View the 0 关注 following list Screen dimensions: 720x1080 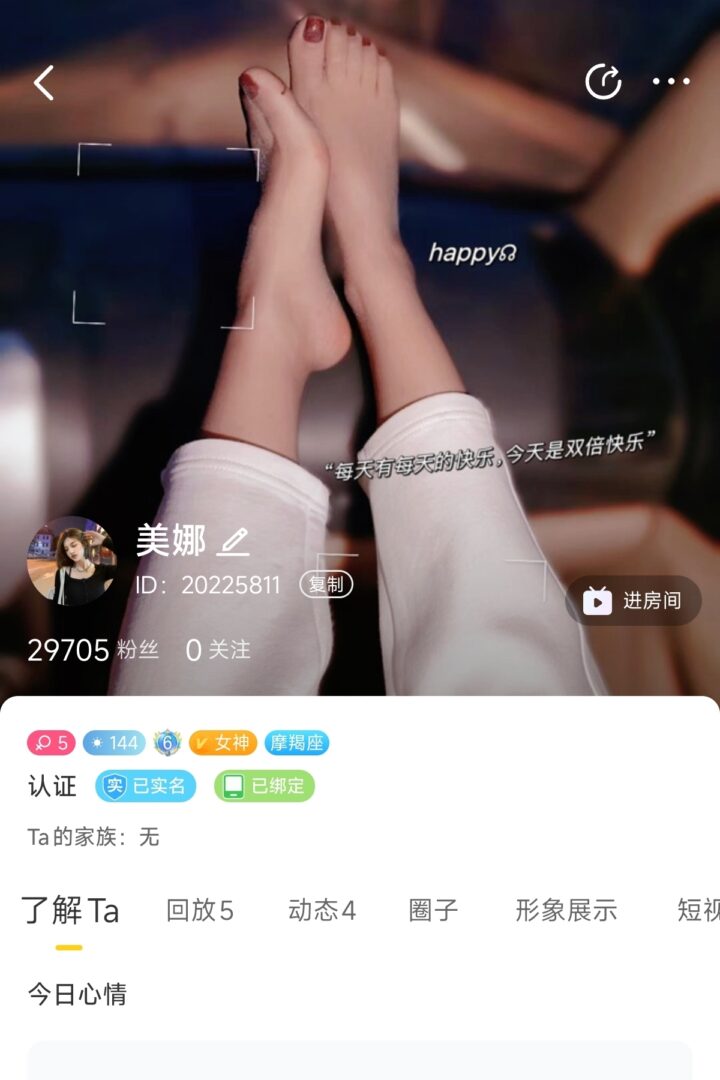[218, 650]
